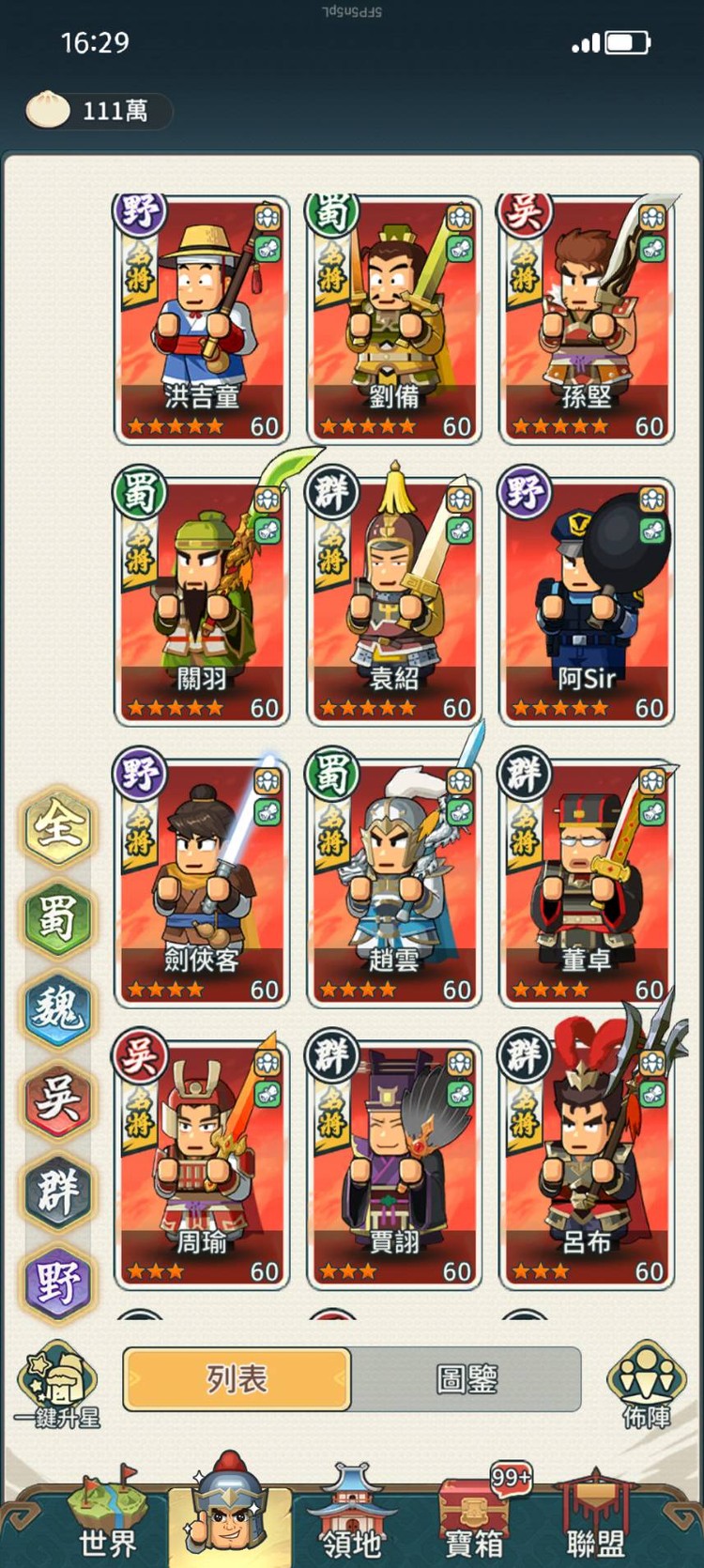Go to the 聯盟 tab
704x1568 pixels.
[x=595, y=1512]
